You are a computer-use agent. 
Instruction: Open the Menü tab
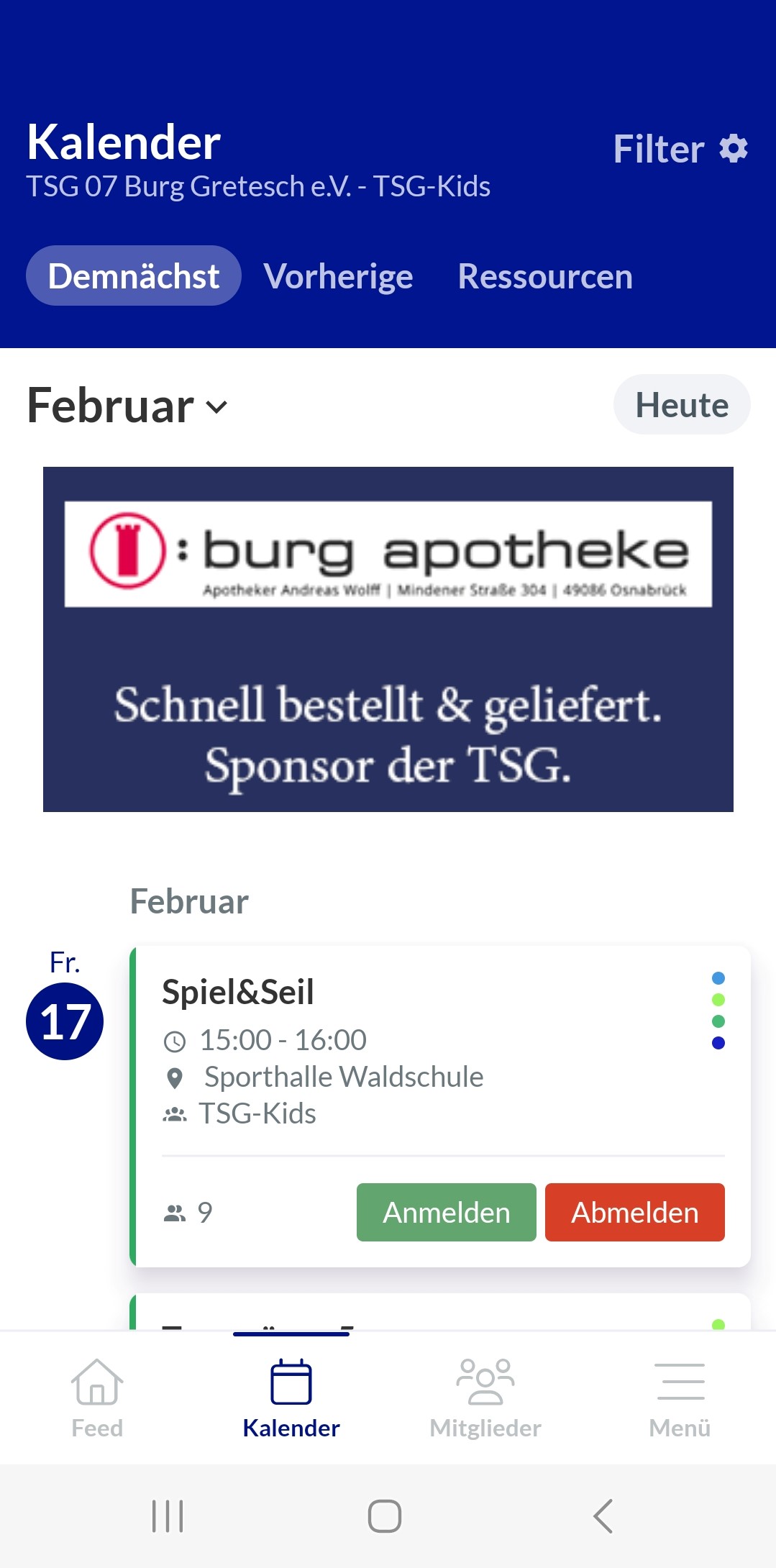click(680, 1398)
